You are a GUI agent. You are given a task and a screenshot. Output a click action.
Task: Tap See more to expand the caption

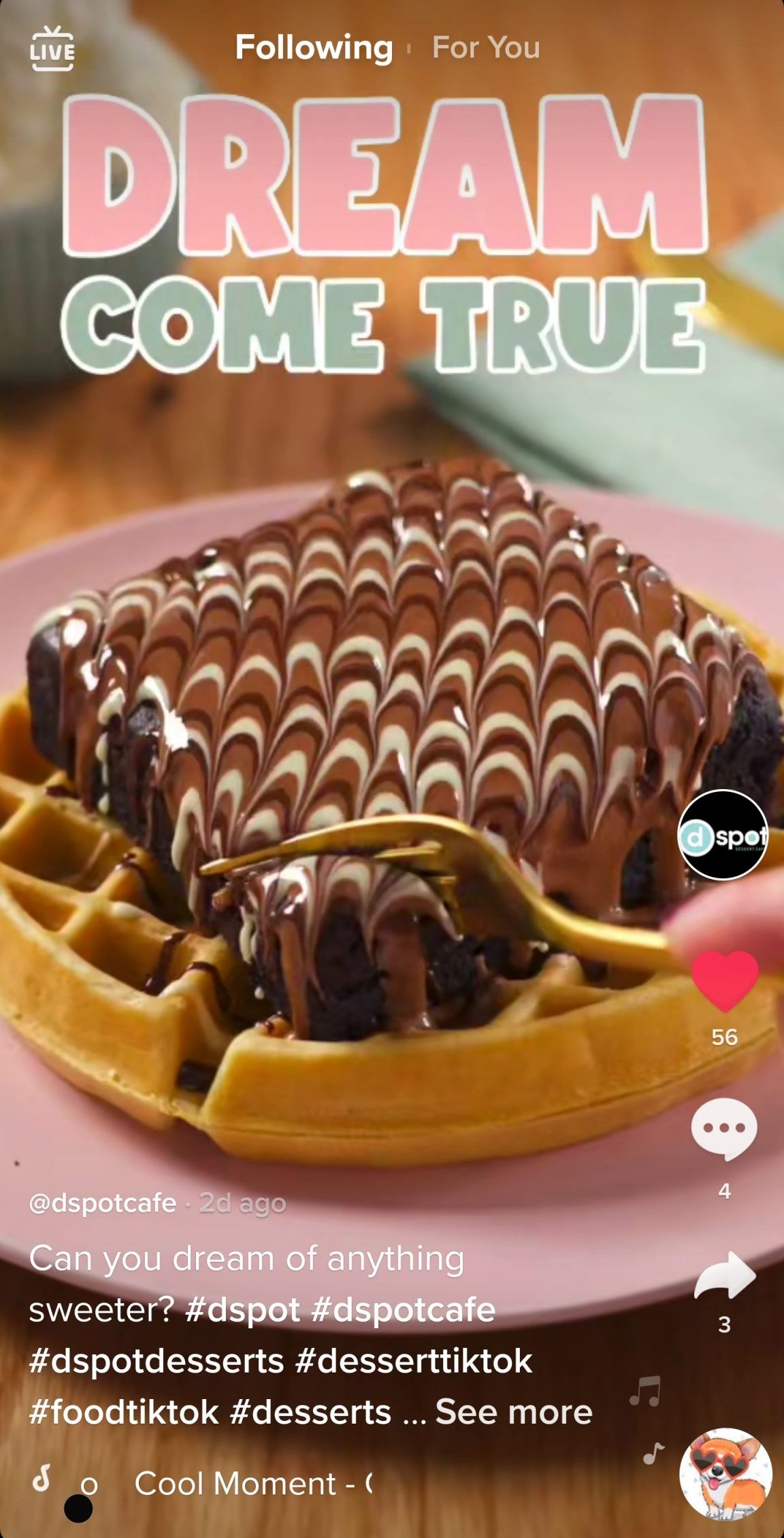[514, 1412]
